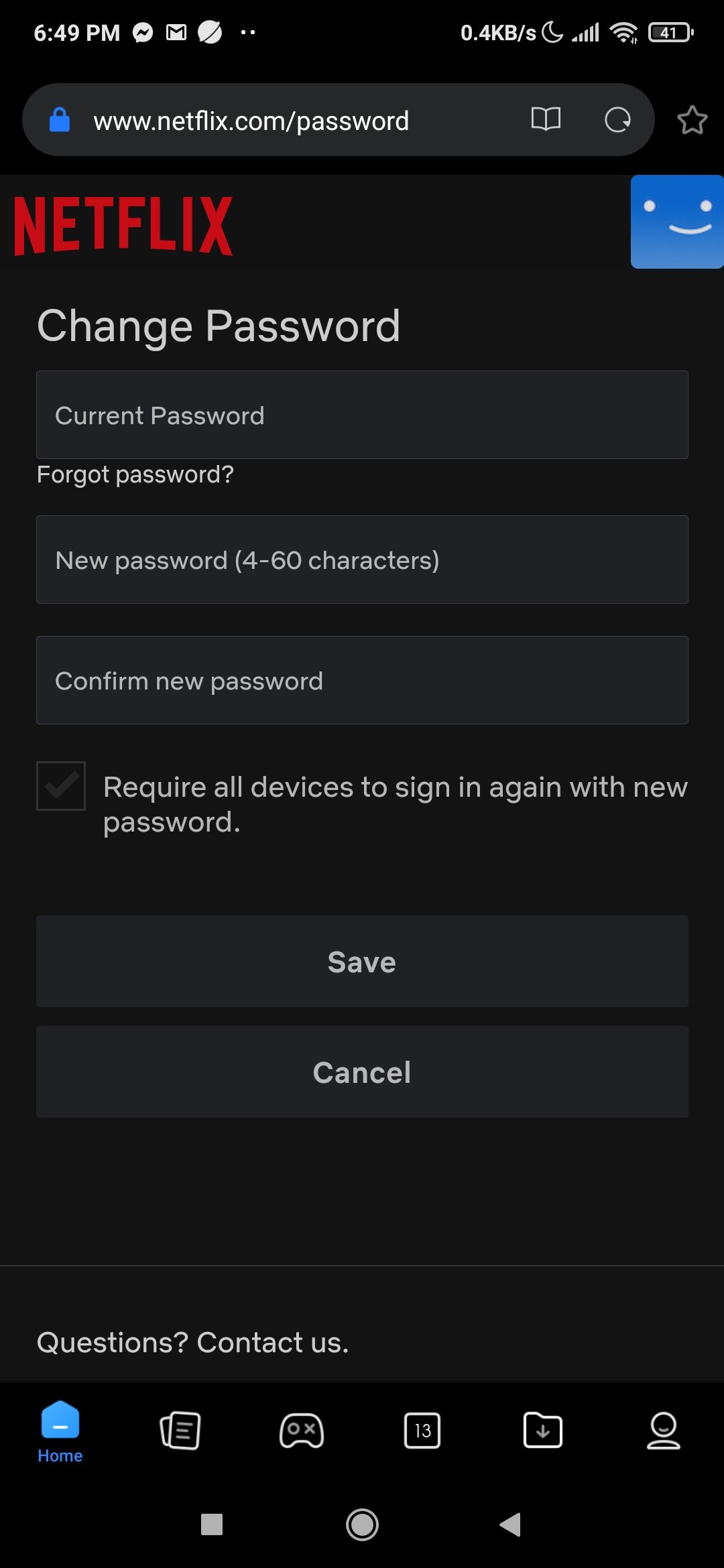Click the Cancel button

(x=362, y=1072)
